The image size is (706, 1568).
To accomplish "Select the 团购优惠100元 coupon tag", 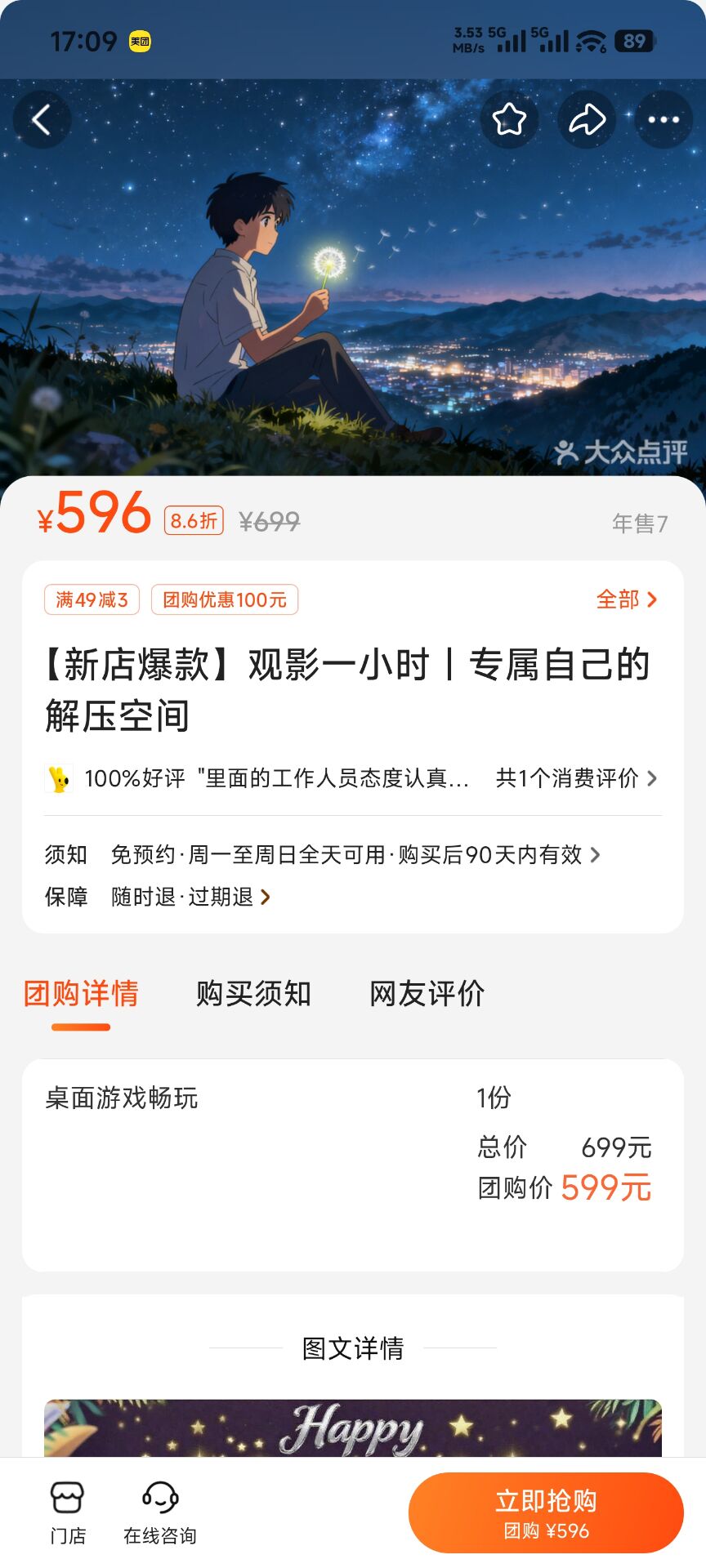I will [225, 599].
